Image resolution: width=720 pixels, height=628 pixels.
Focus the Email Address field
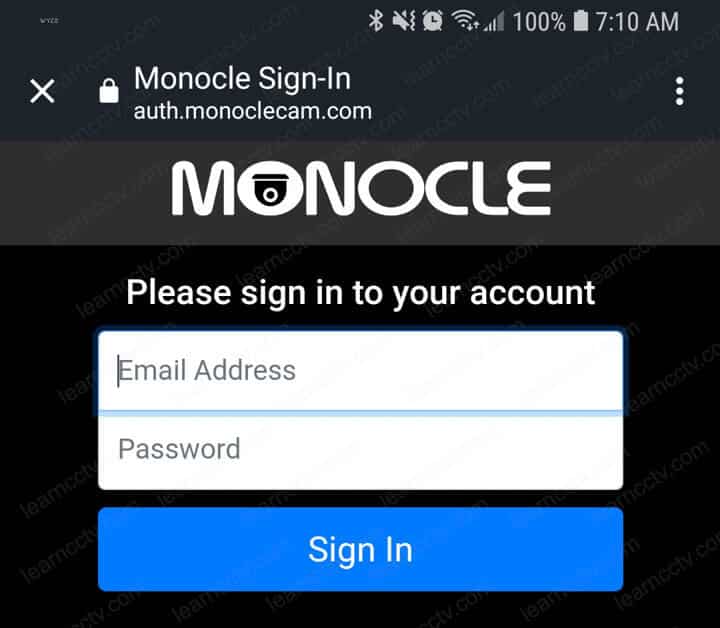coord(360,371)
